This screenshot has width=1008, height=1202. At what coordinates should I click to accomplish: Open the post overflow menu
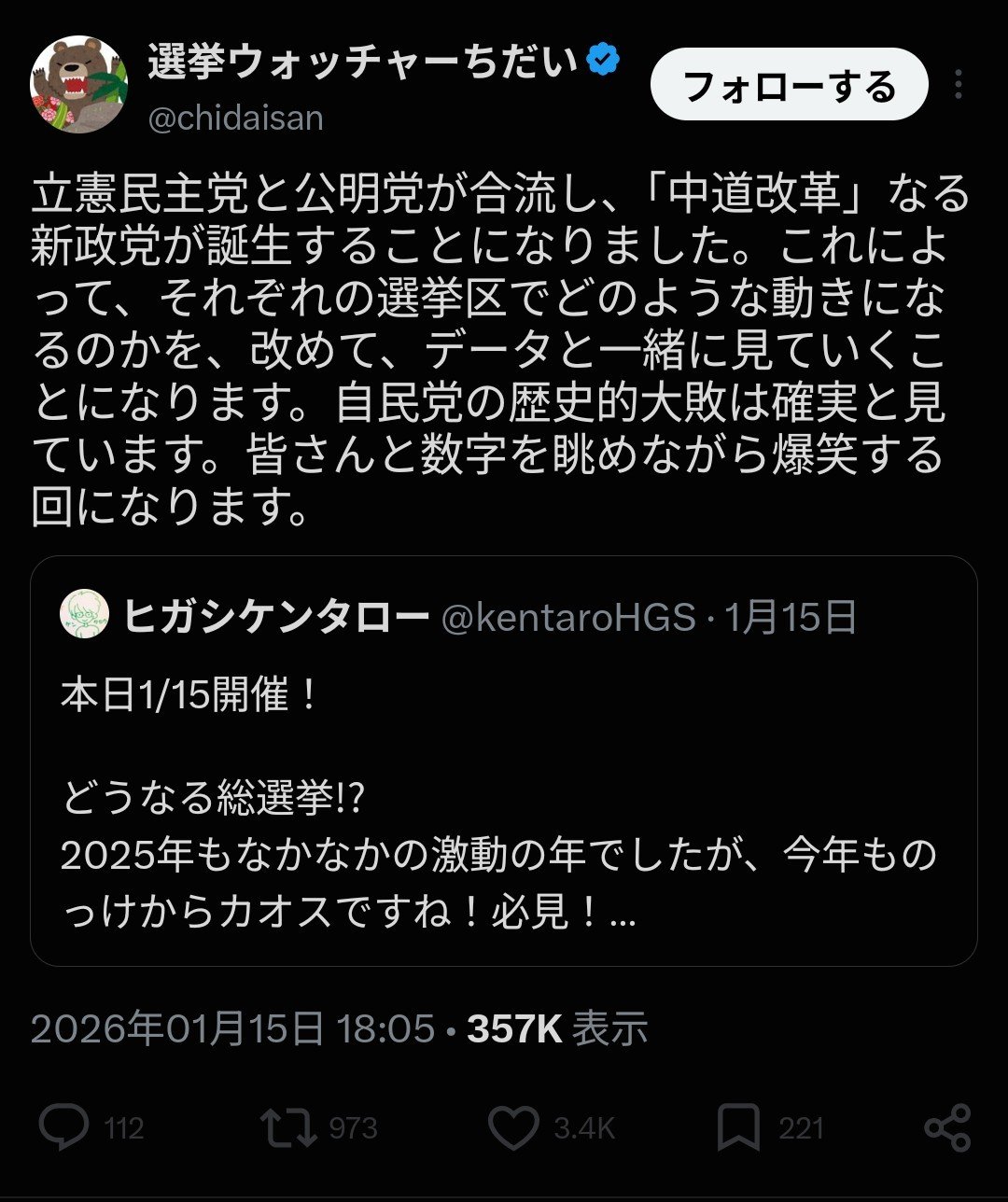pyautogui.click(x=958, y=85)
